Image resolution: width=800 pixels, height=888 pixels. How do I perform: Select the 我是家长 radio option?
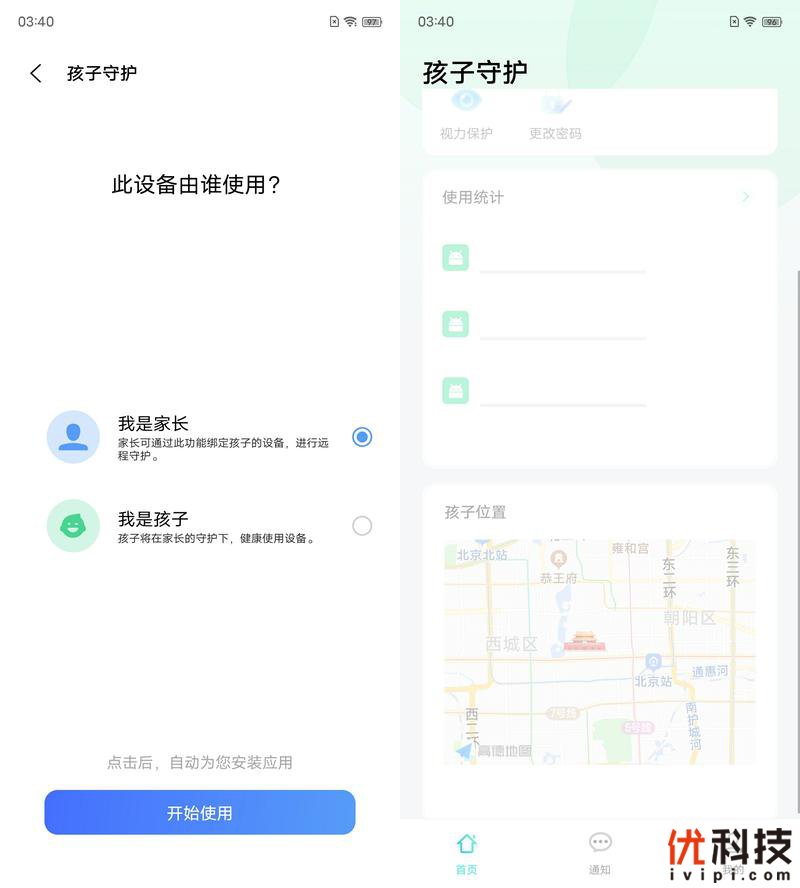tap(362, 437)
